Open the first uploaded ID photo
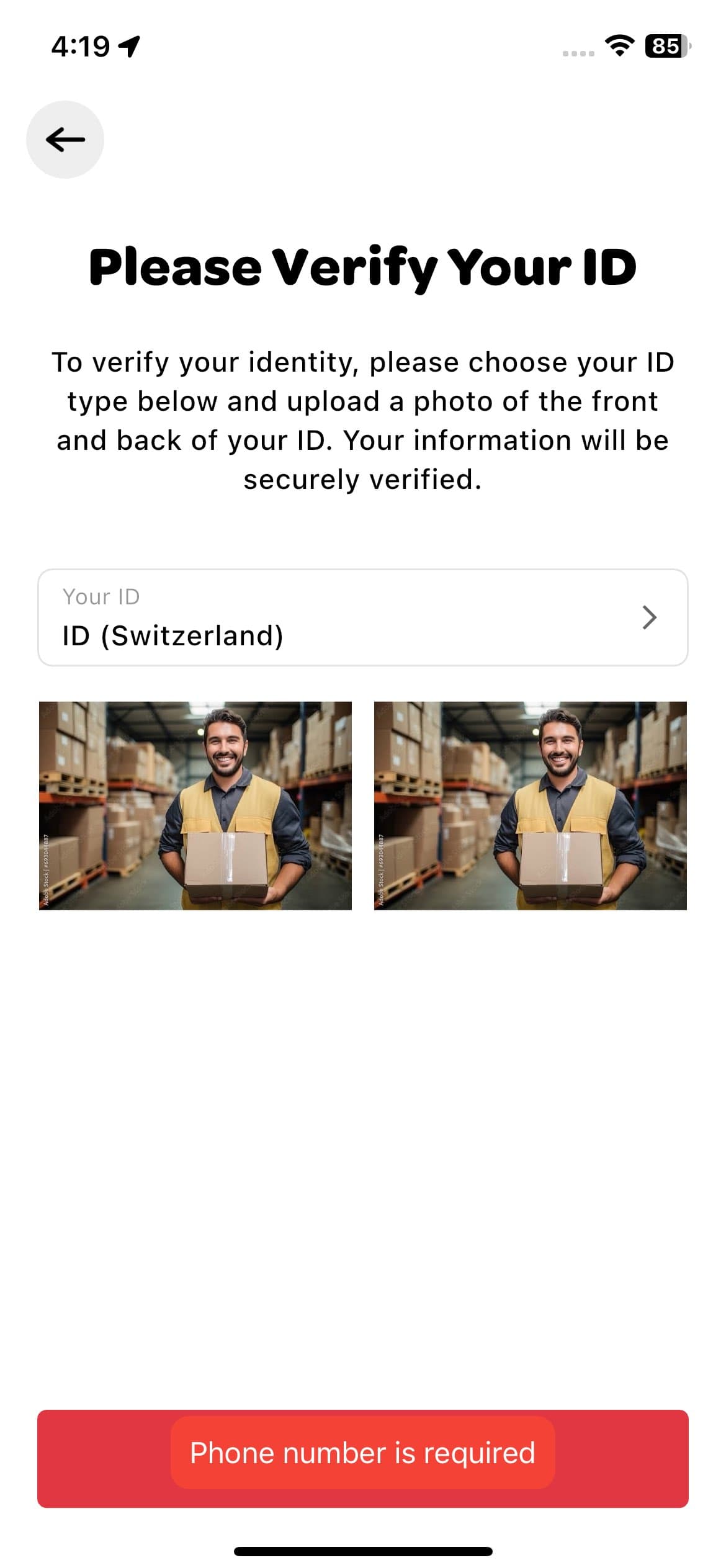726x1568 pixels. point(195,805)
